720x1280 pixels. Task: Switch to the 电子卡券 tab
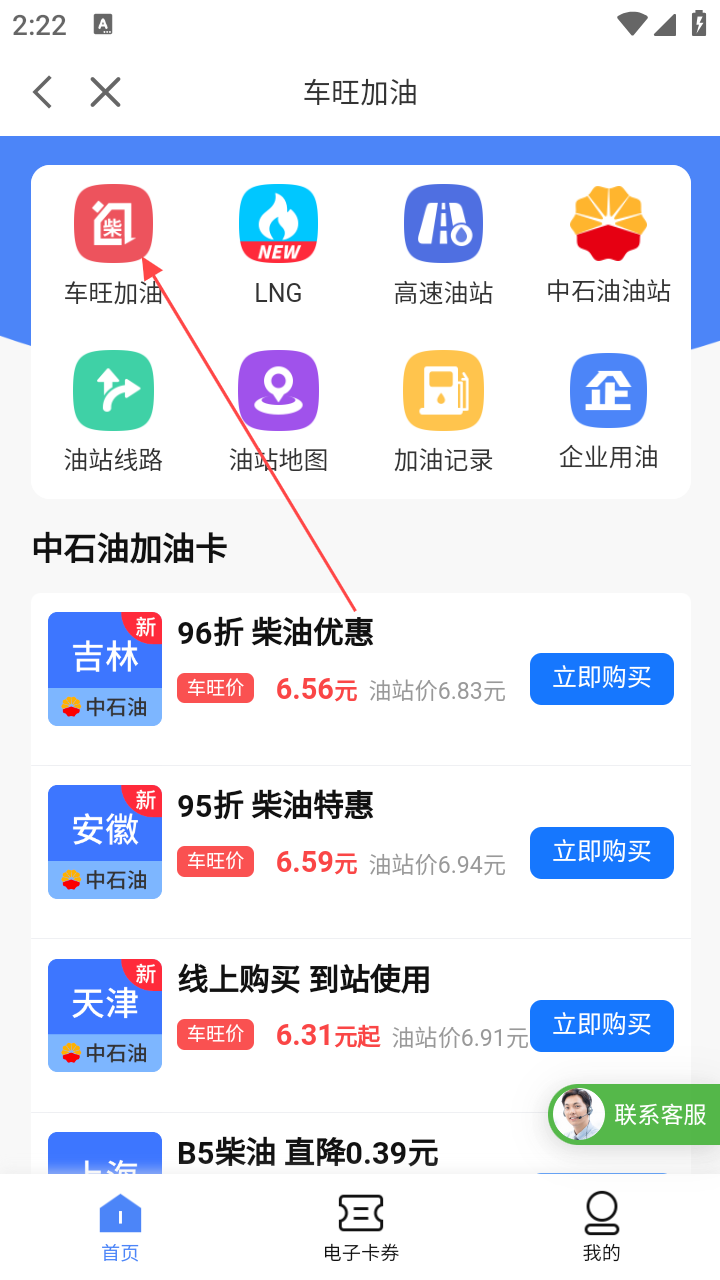[x=360, y=1227]
